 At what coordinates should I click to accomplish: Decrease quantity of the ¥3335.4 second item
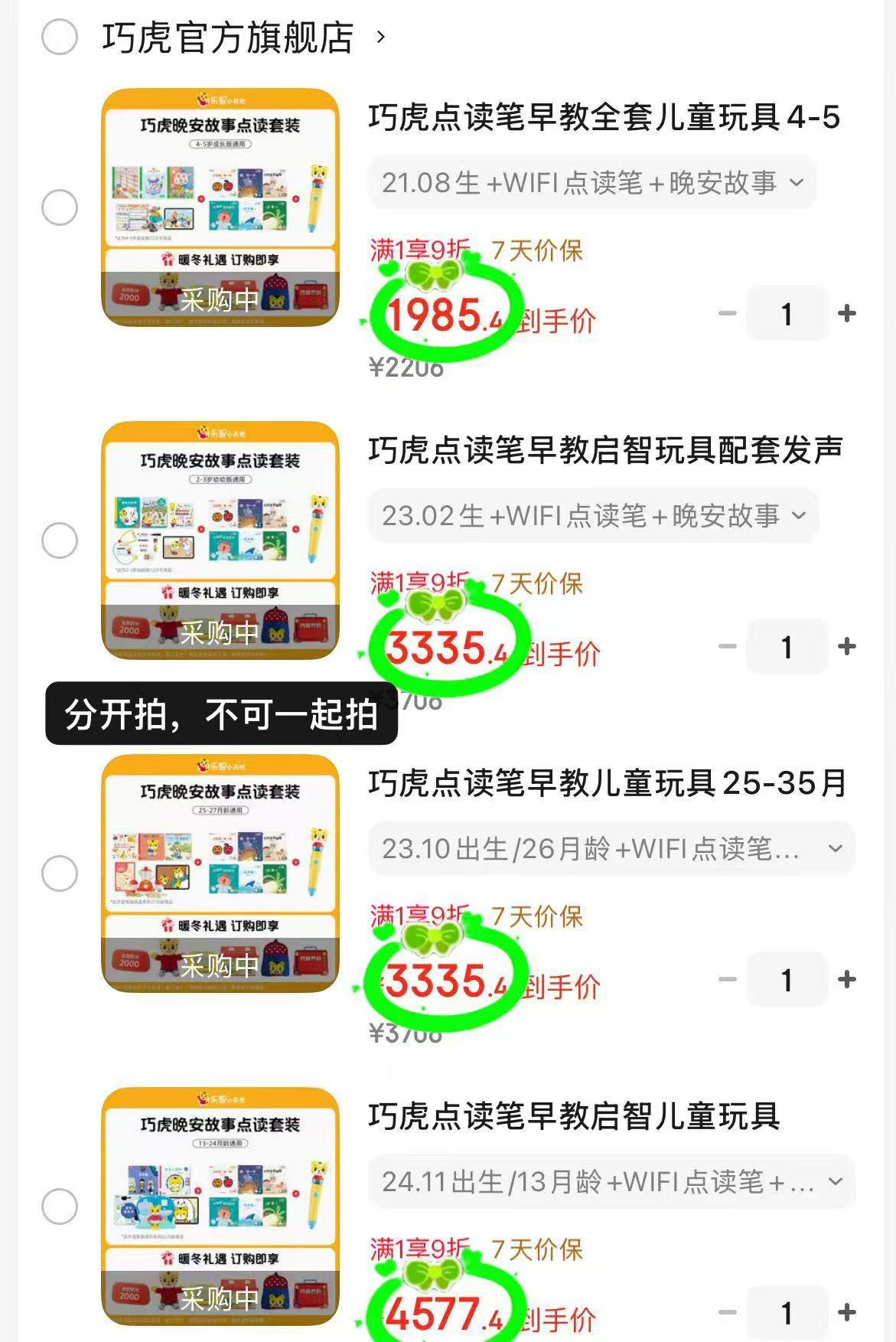(728, 647)
